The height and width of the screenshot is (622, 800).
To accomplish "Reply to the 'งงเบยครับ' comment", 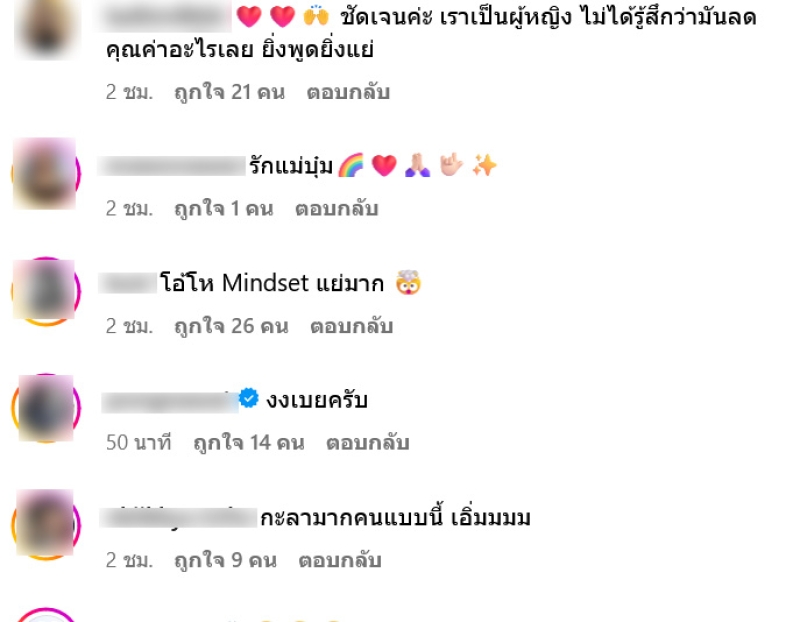I will click(367, 443).
